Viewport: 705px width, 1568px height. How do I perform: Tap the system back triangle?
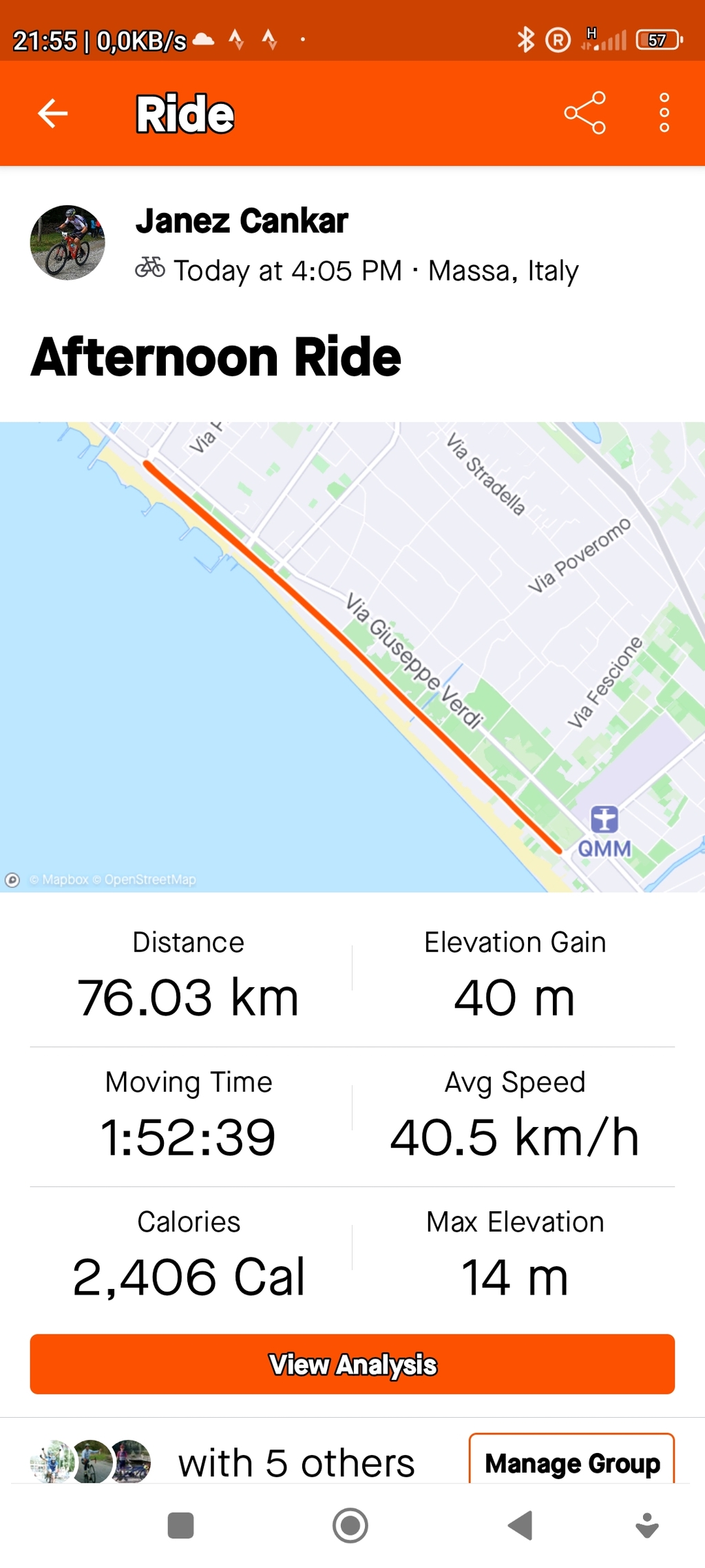[x=521, y=1525]
